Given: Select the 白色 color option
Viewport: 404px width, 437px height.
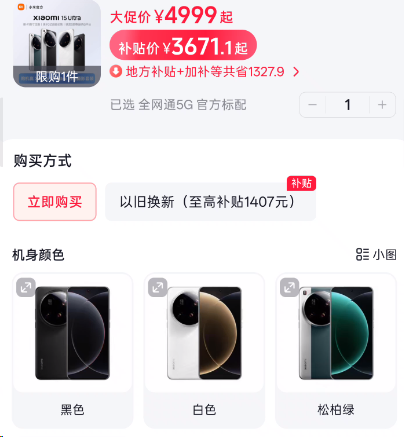Looking at the screenshot, I should tap(204, 351).
